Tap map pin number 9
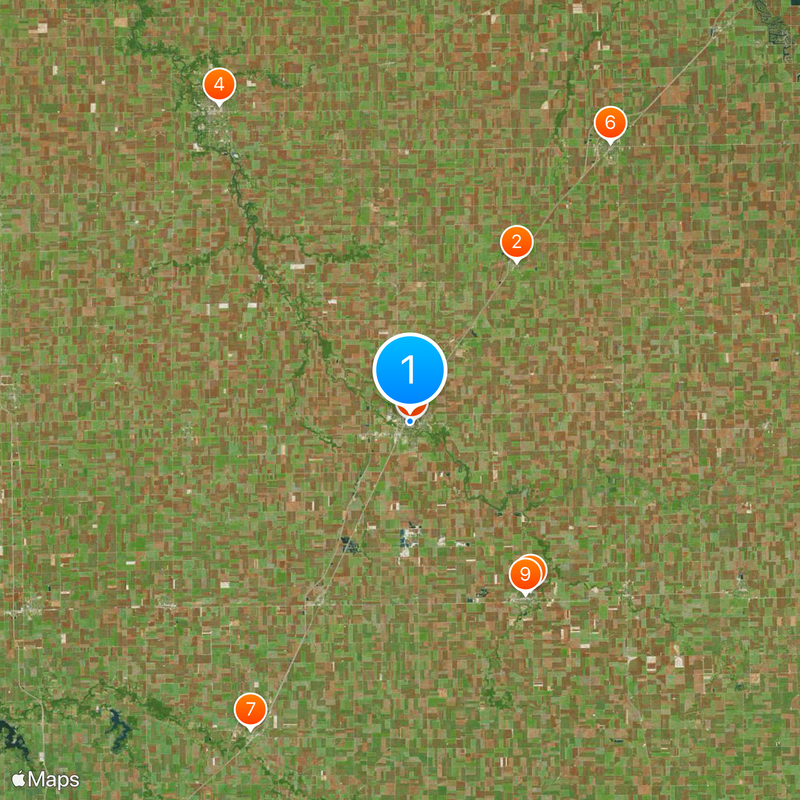800x800 pixels. 523,575
